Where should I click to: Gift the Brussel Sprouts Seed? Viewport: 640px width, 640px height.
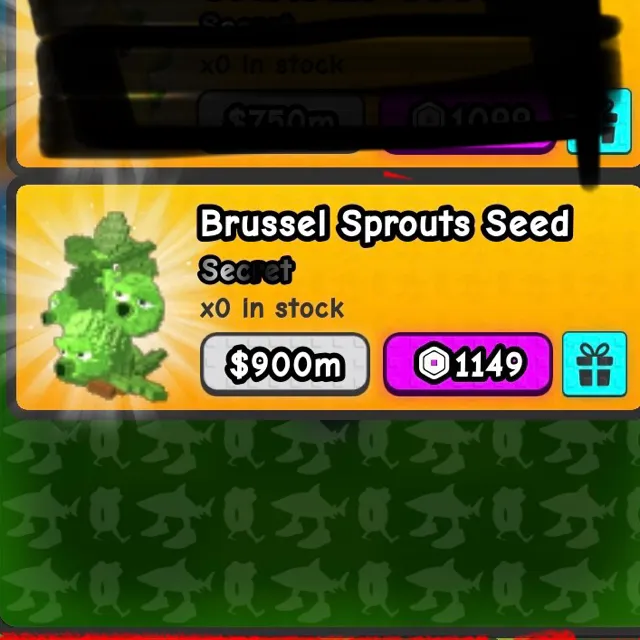pos(595,364)
